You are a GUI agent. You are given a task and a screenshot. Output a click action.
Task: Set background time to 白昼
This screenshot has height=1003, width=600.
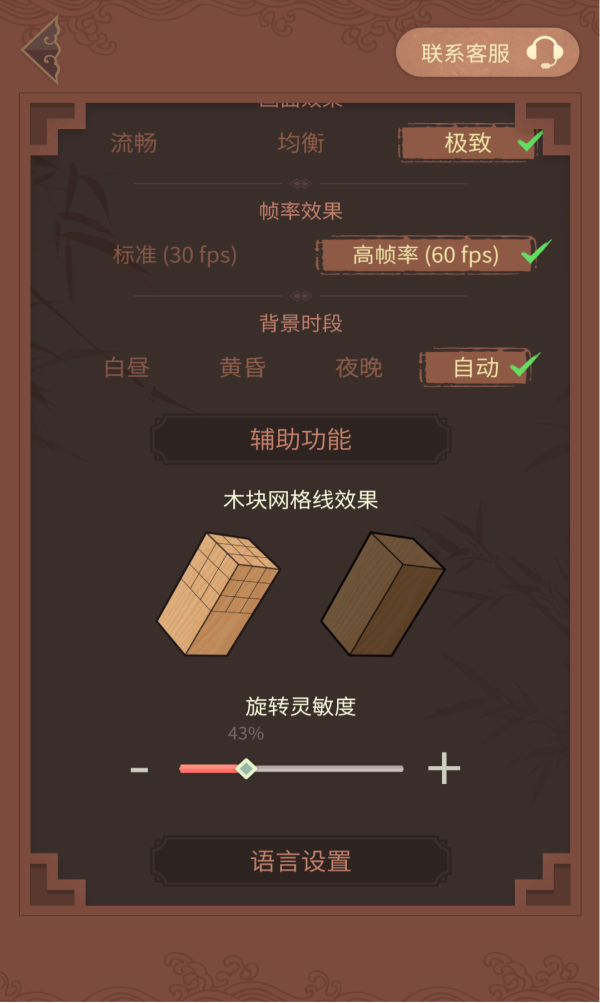(x=127, y=368)
